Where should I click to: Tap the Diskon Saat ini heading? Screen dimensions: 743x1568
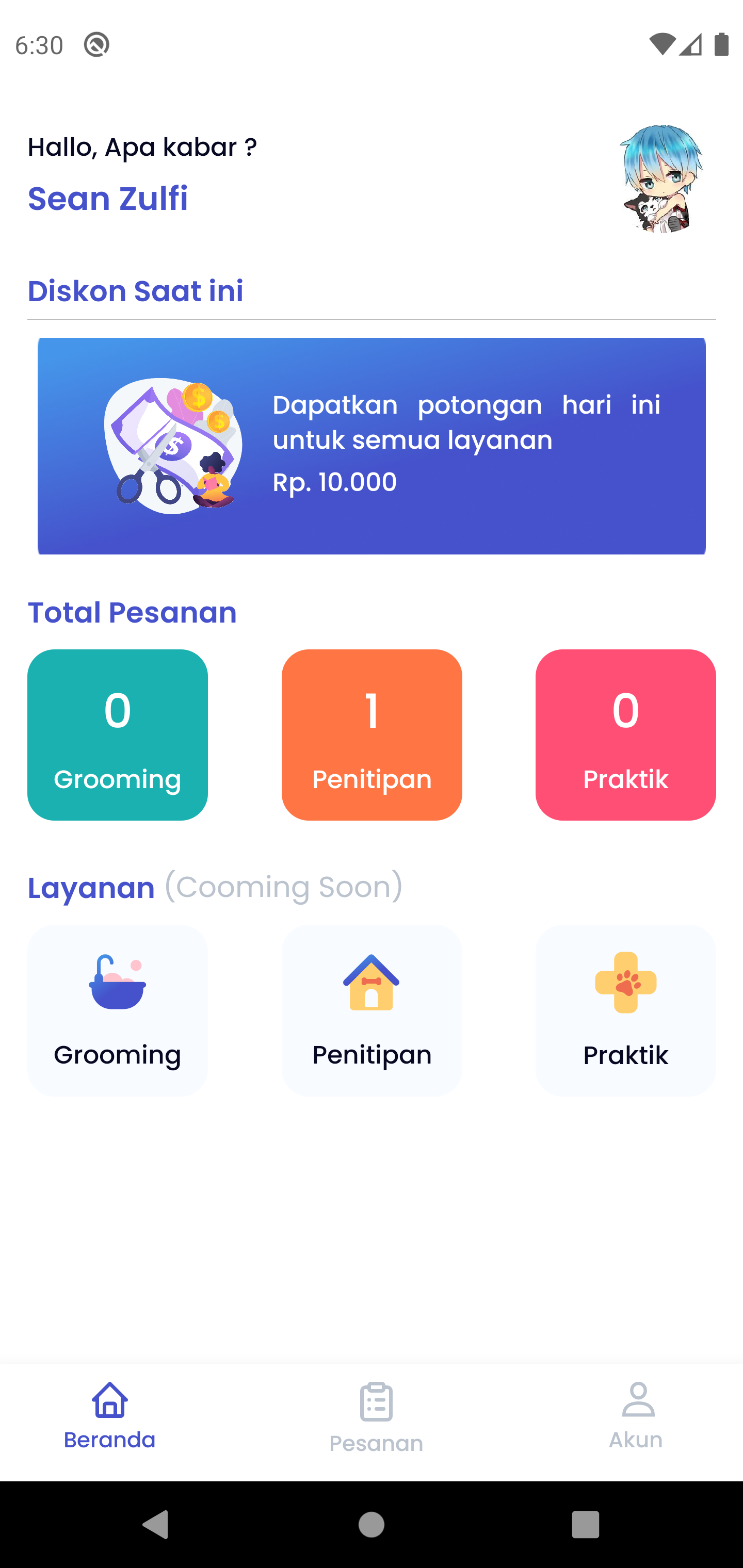click(x=135, y=291)
